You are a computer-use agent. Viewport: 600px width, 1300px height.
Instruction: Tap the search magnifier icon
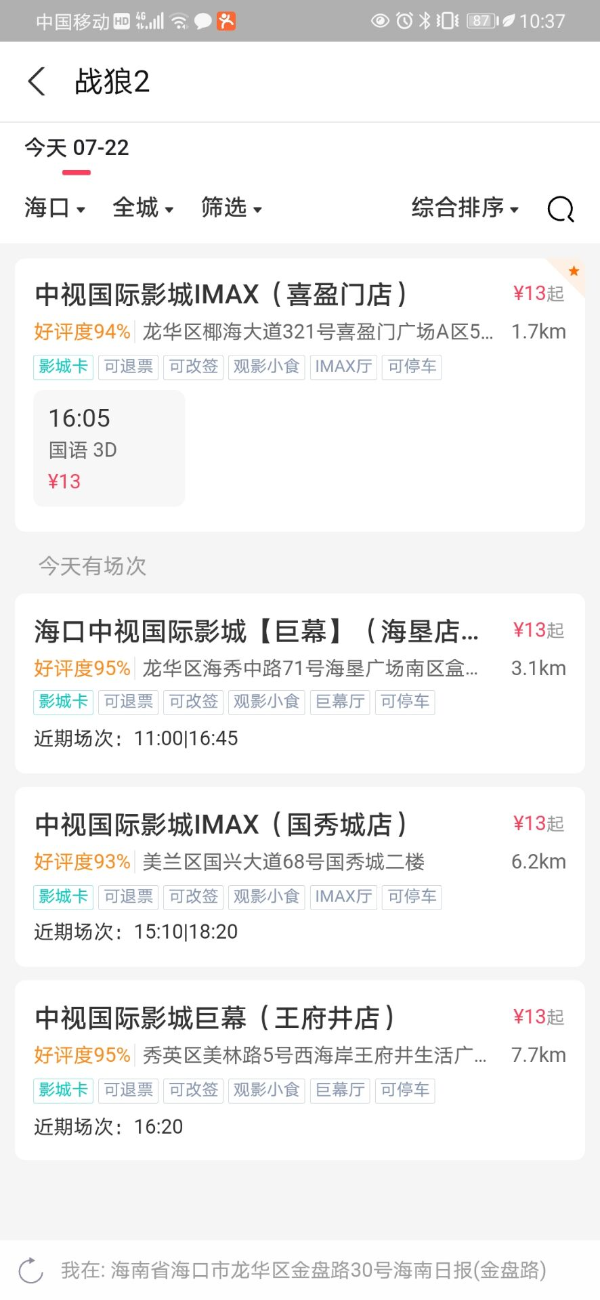561,209
